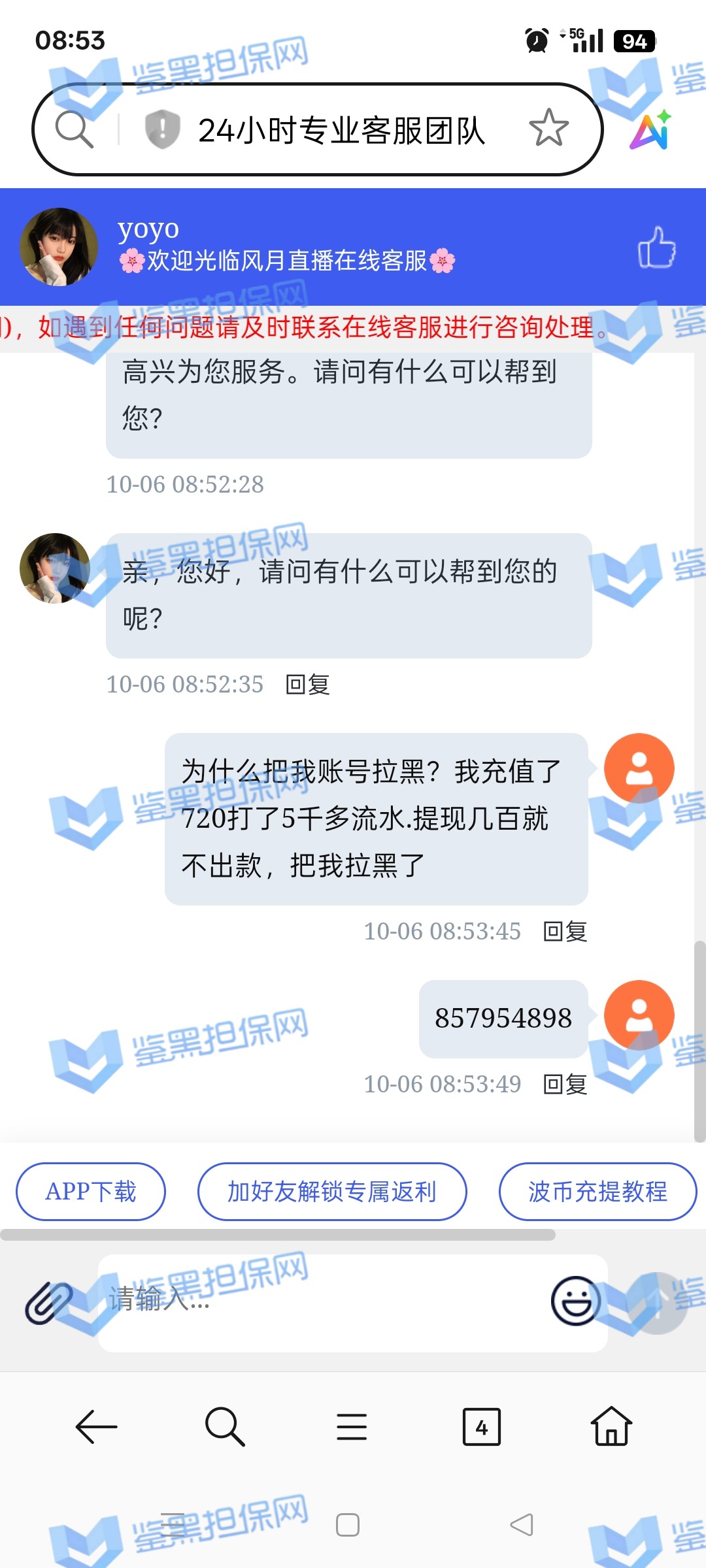
Task: Give yoyo a thumbs-up rating
Action: 656,248
